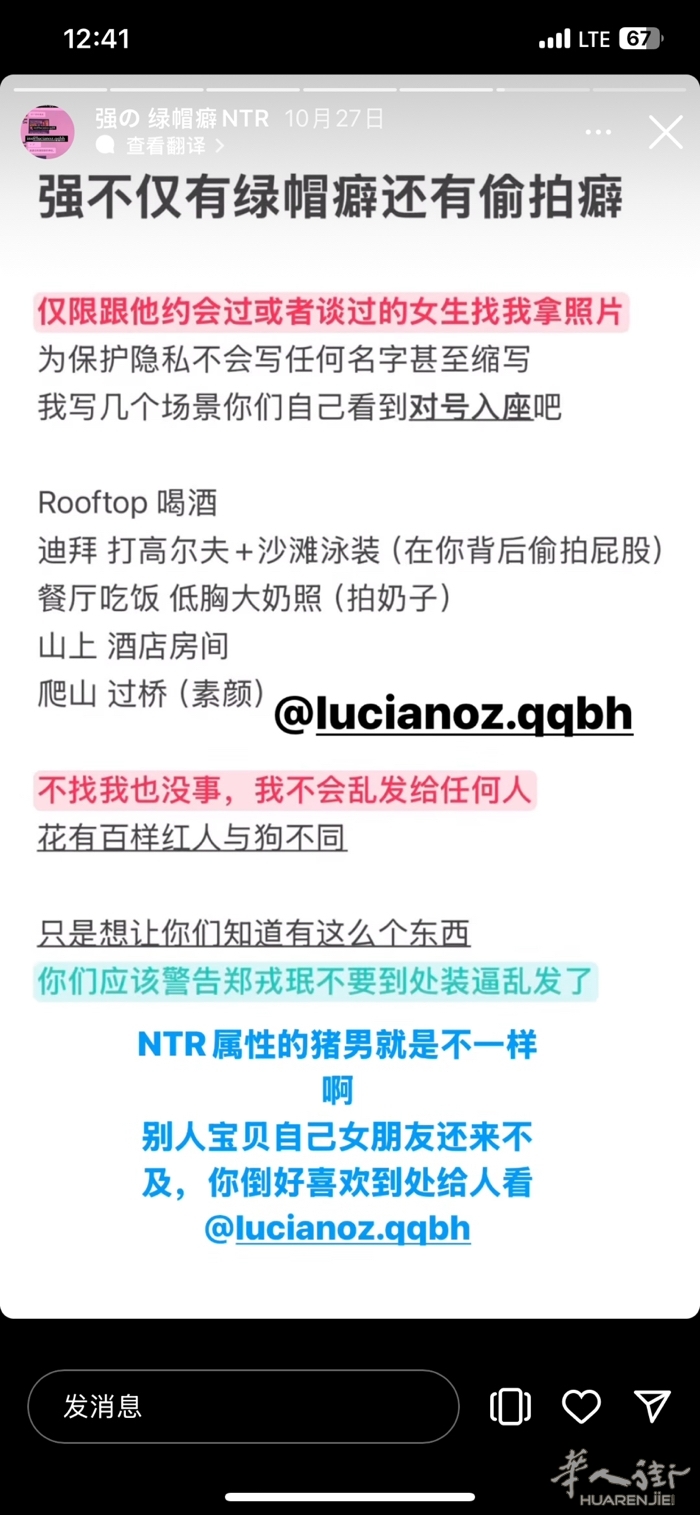
Task: Share story via paper plane icon
Action: [x=653, y=1406]
